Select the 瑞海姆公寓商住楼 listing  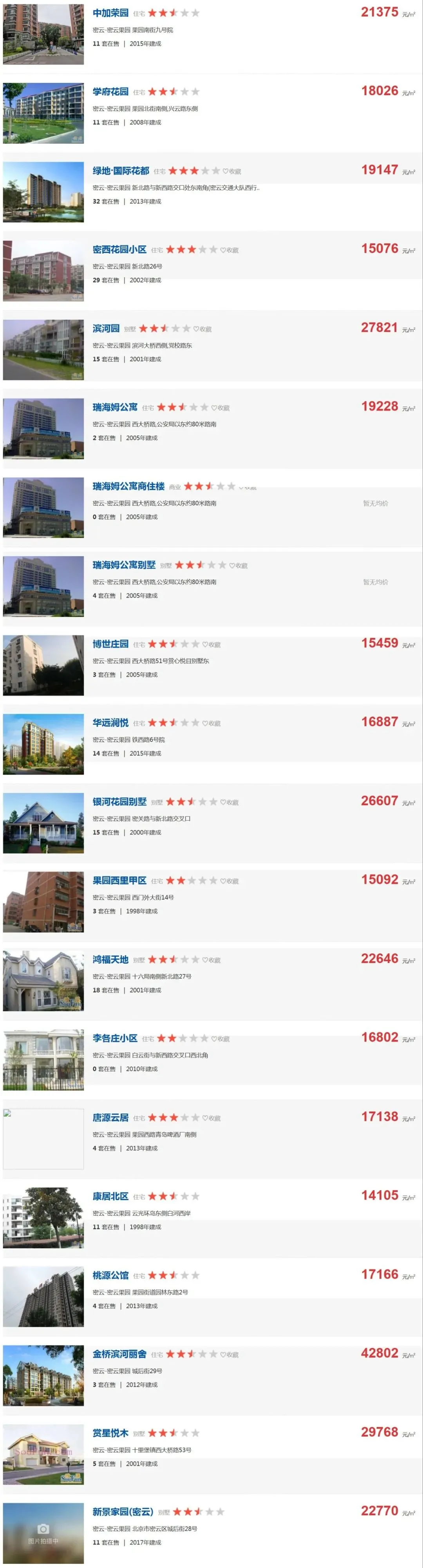point(128,487)
